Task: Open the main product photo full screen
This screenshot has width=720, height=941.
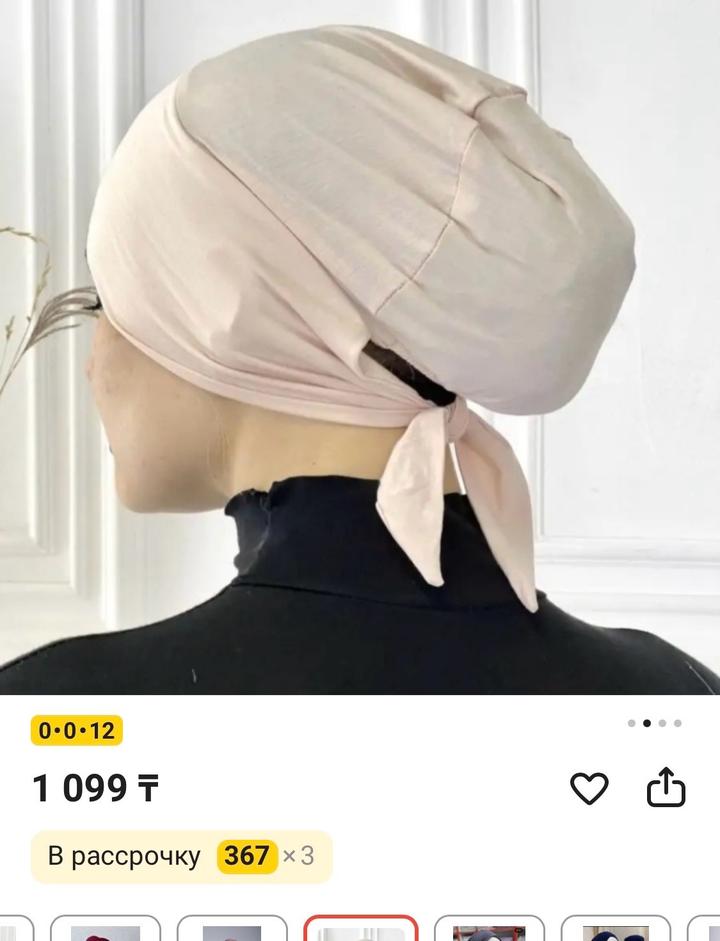Action: [x=360, y=340]
